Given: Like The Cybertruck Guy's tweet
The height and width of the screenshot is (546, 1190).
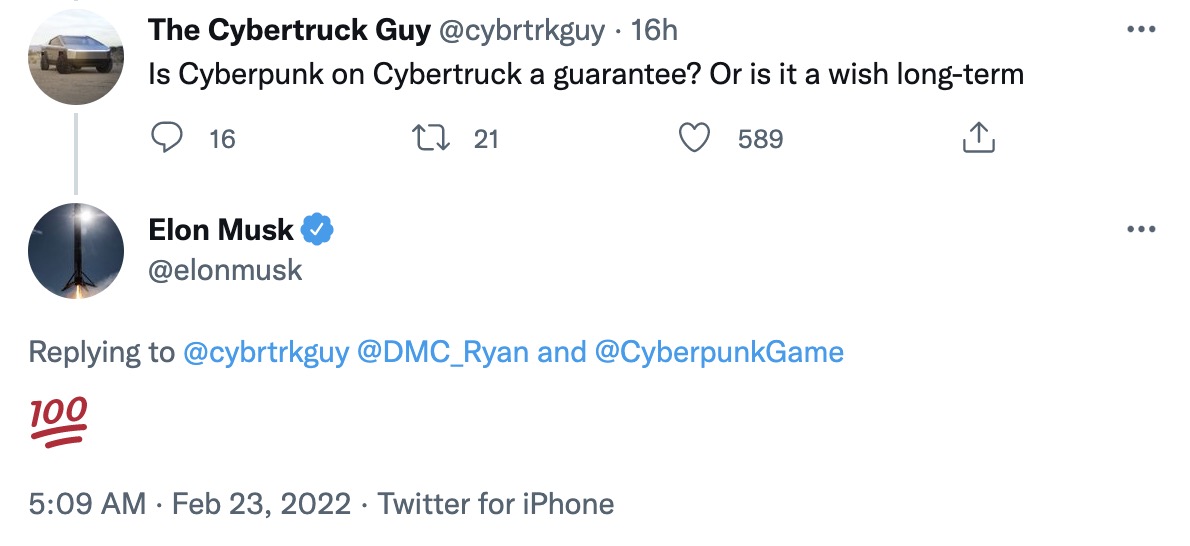Looking at the screenshot, I should point(694,138).
